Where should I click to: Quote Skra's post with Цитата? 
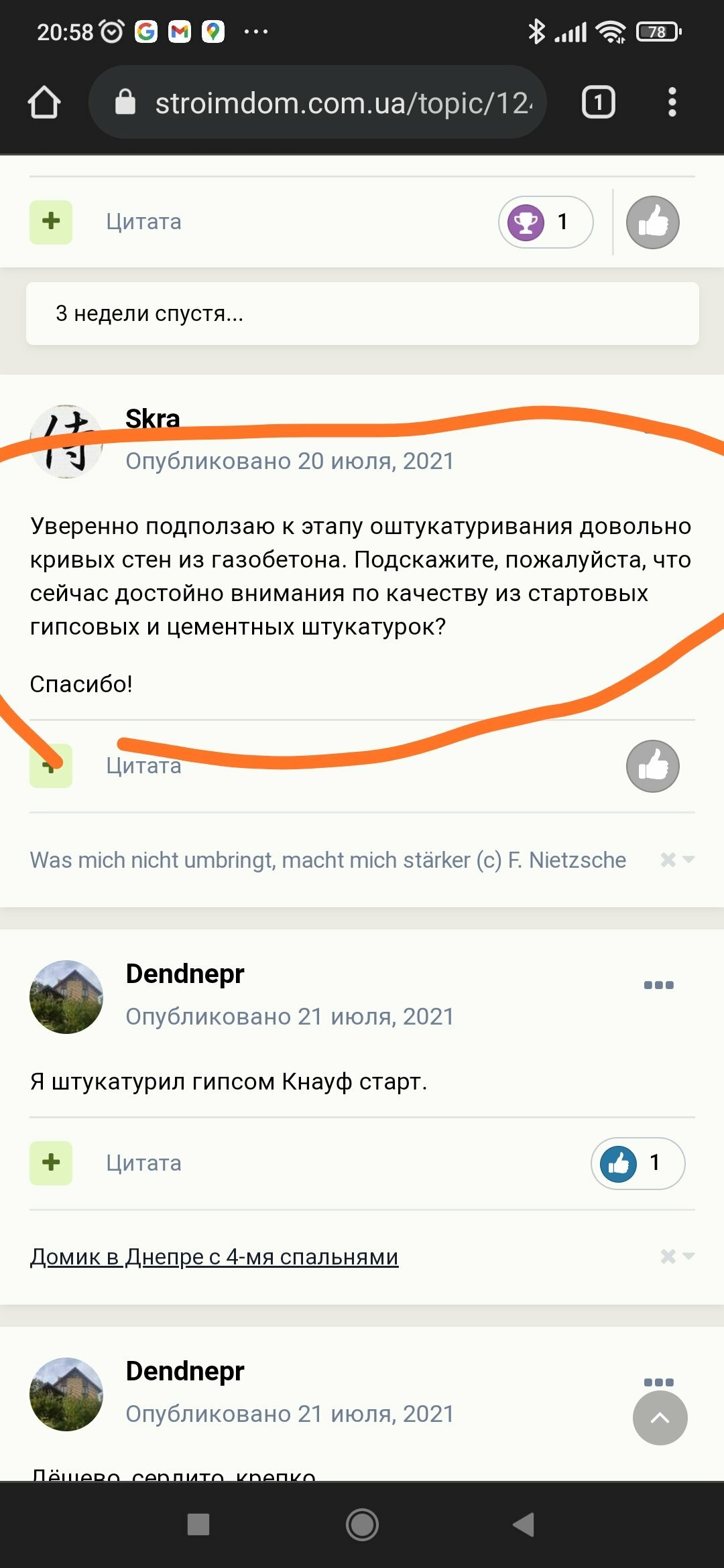tap(143, 766)
